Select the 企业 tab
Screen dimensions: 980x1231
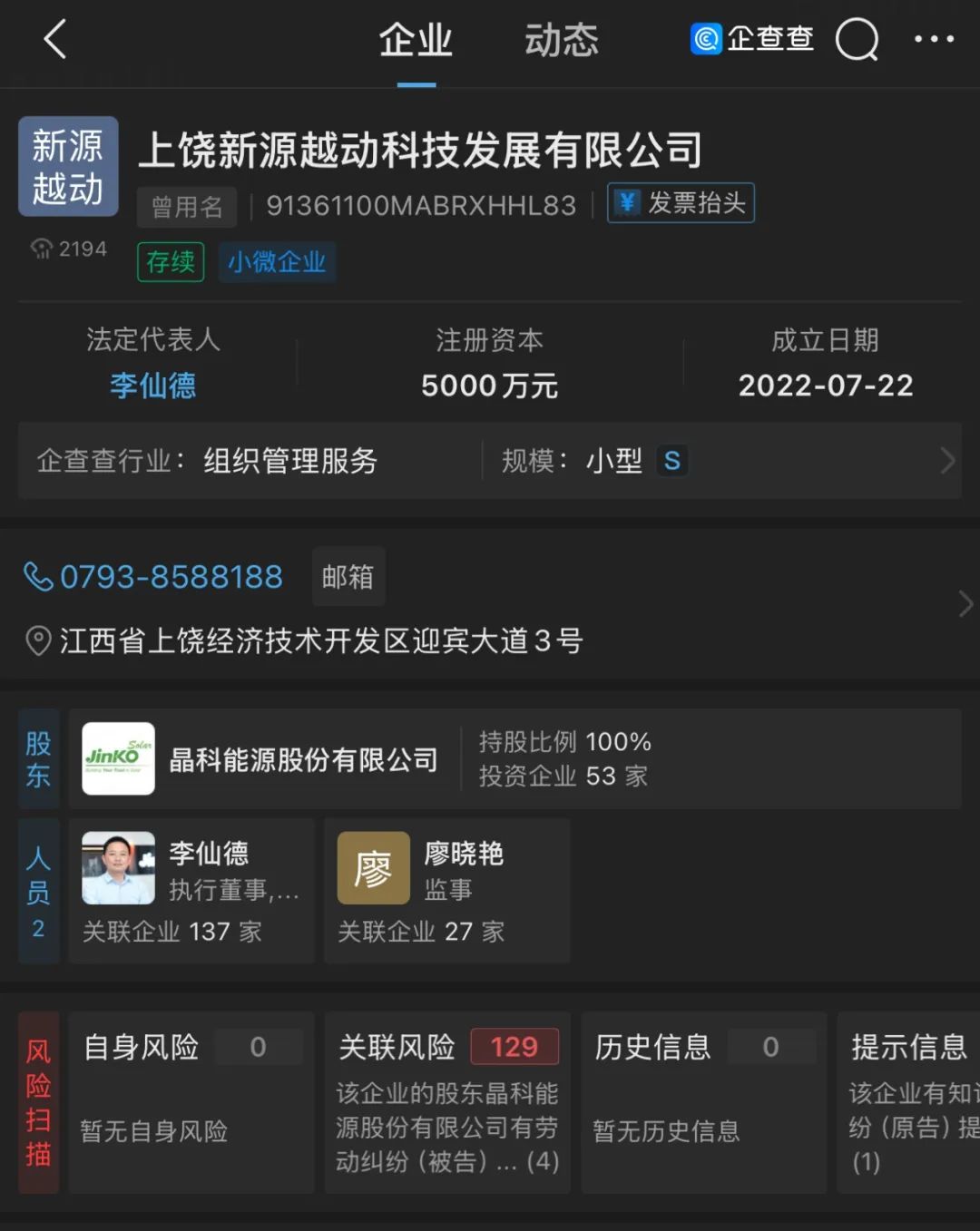coord(416,41)
